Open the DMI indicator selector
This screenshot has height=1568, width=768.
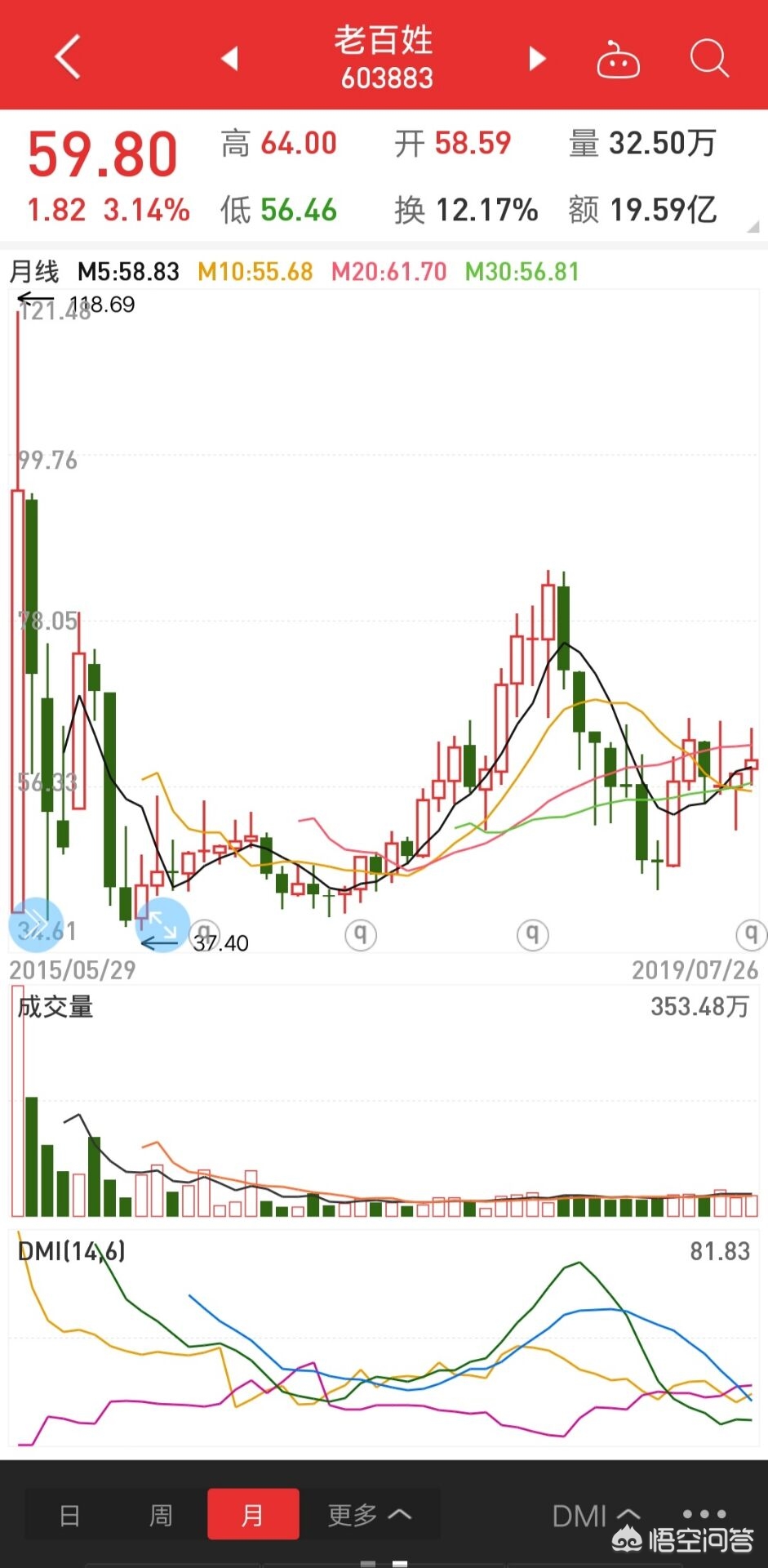pos(597,1517)
